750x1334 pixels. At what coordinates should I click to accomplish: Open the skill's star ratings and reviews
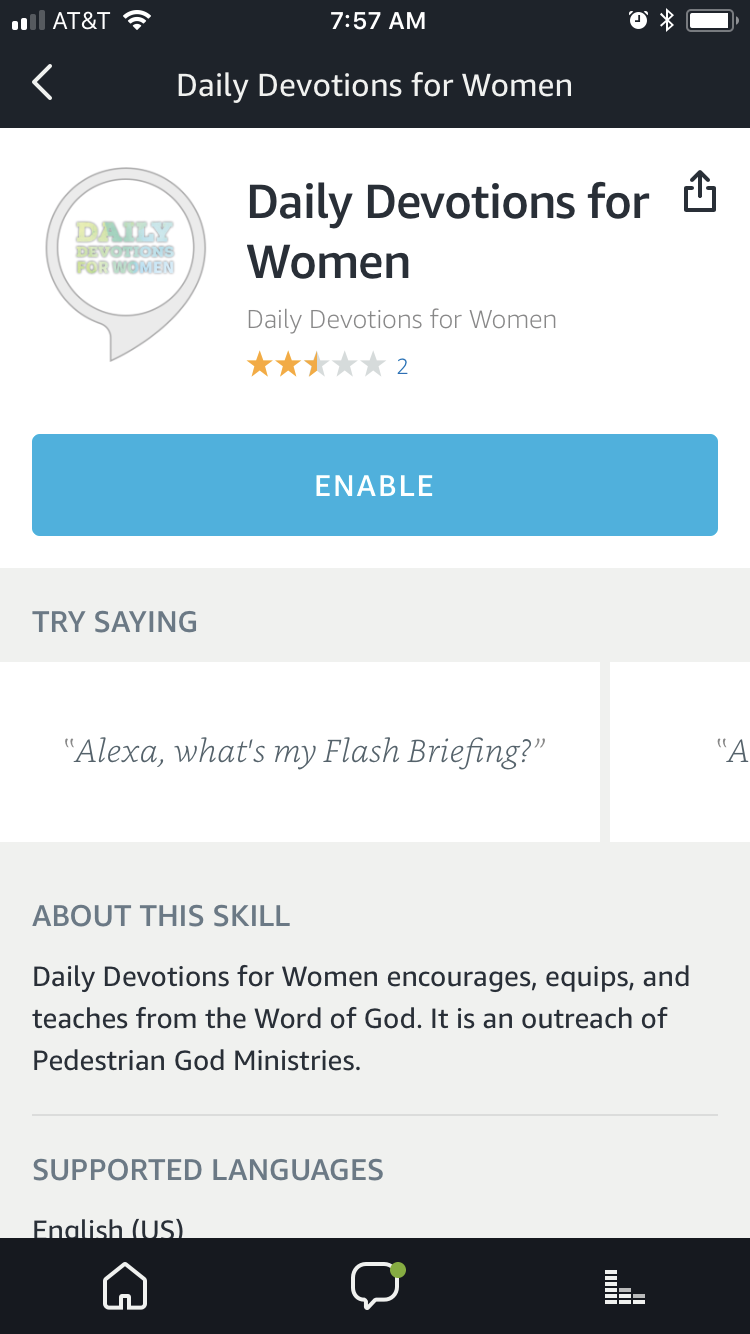point(328,366)
